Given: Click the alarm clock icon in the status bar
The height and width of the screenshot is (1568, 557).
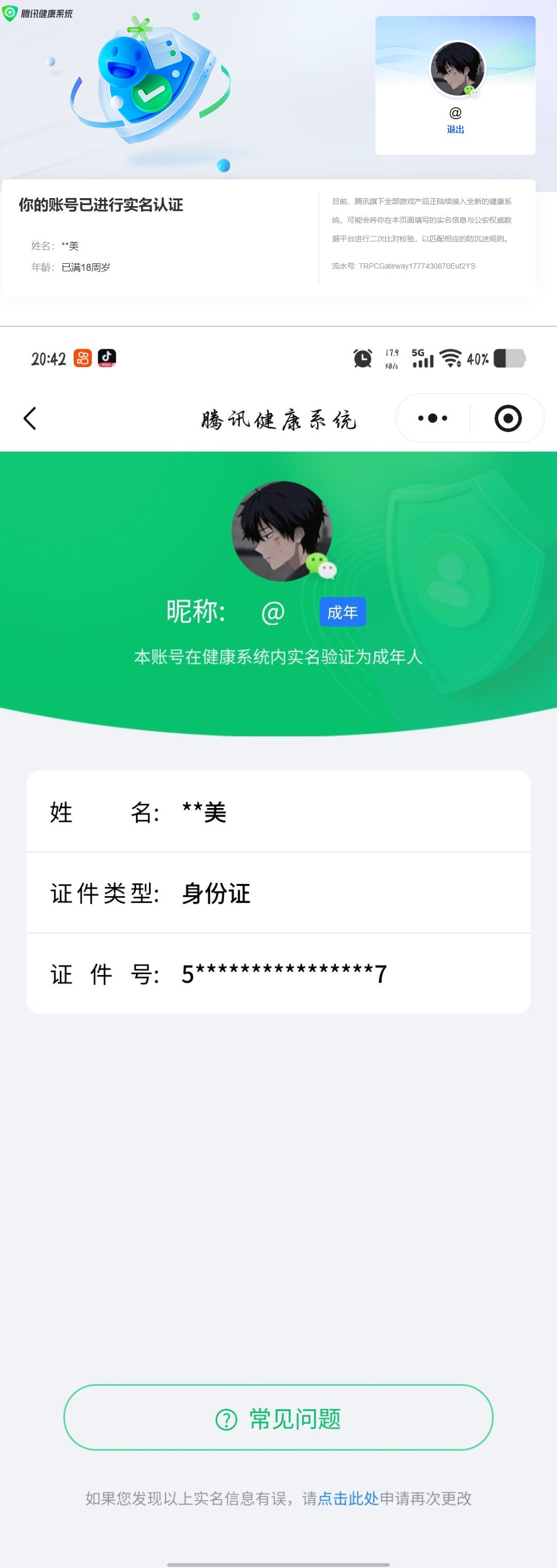Looking at the screenshot, I should click(362, 358).
